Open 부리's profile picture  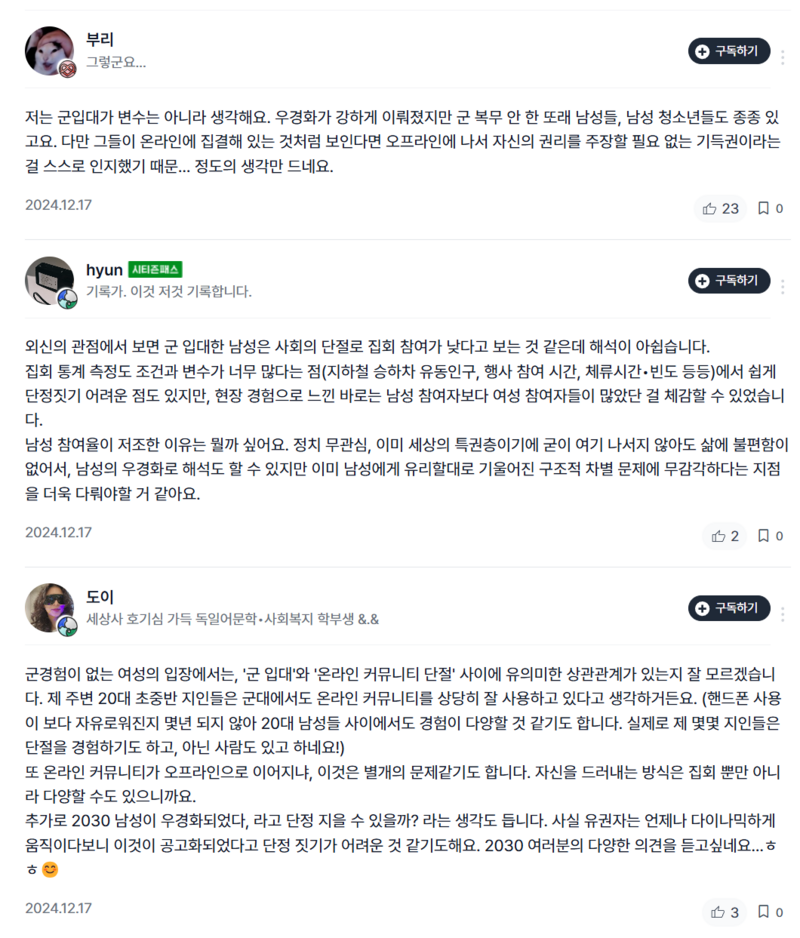click(x=50, y=51)
